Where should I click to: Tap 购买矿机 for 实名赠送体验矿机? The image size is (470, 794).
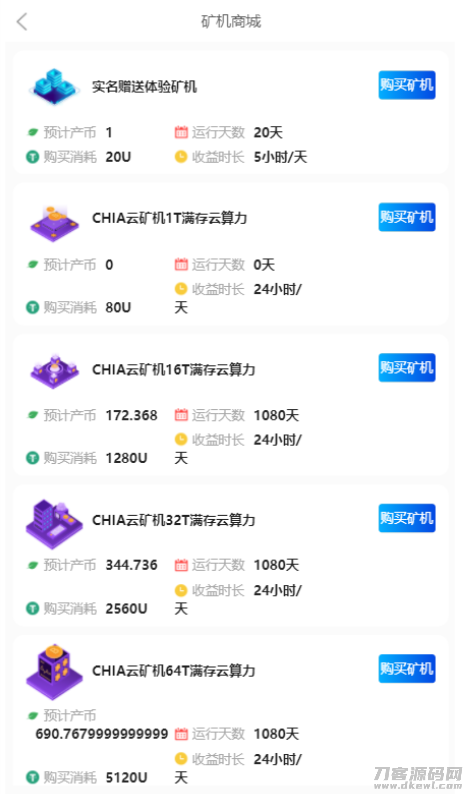407,85
